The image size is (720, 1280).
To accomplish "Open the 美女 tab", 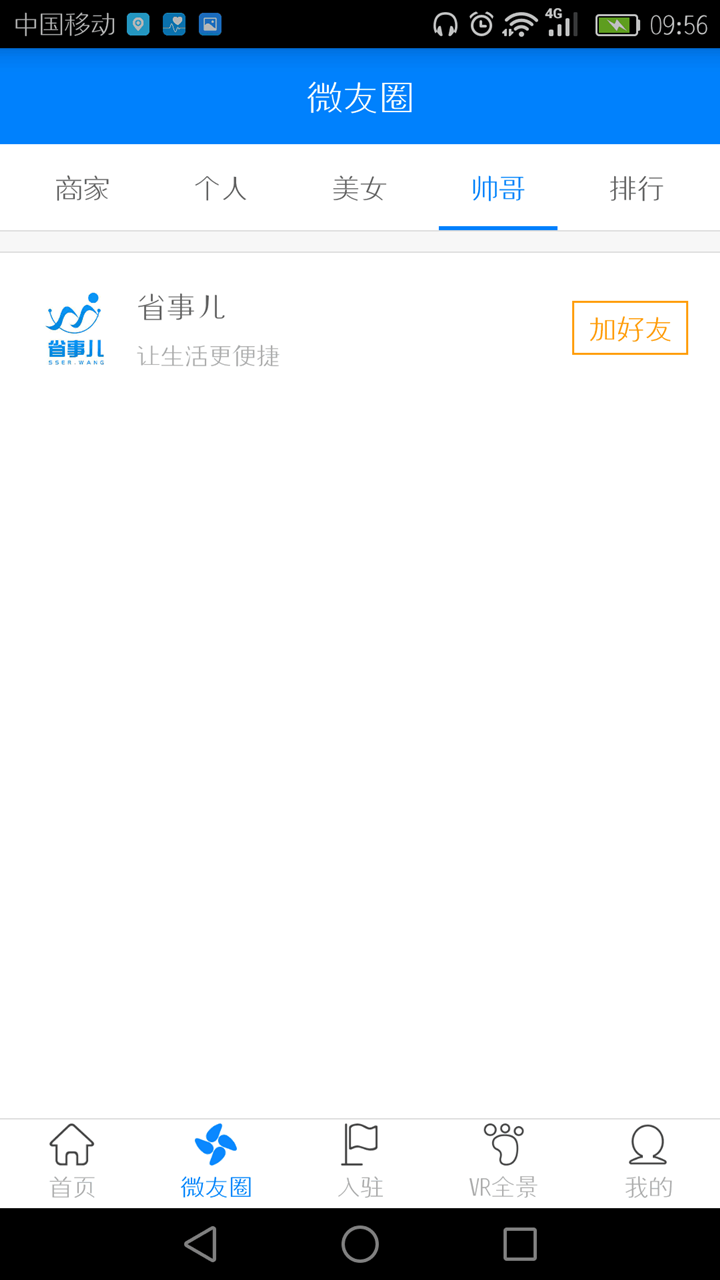I will (x=359, y=188).
